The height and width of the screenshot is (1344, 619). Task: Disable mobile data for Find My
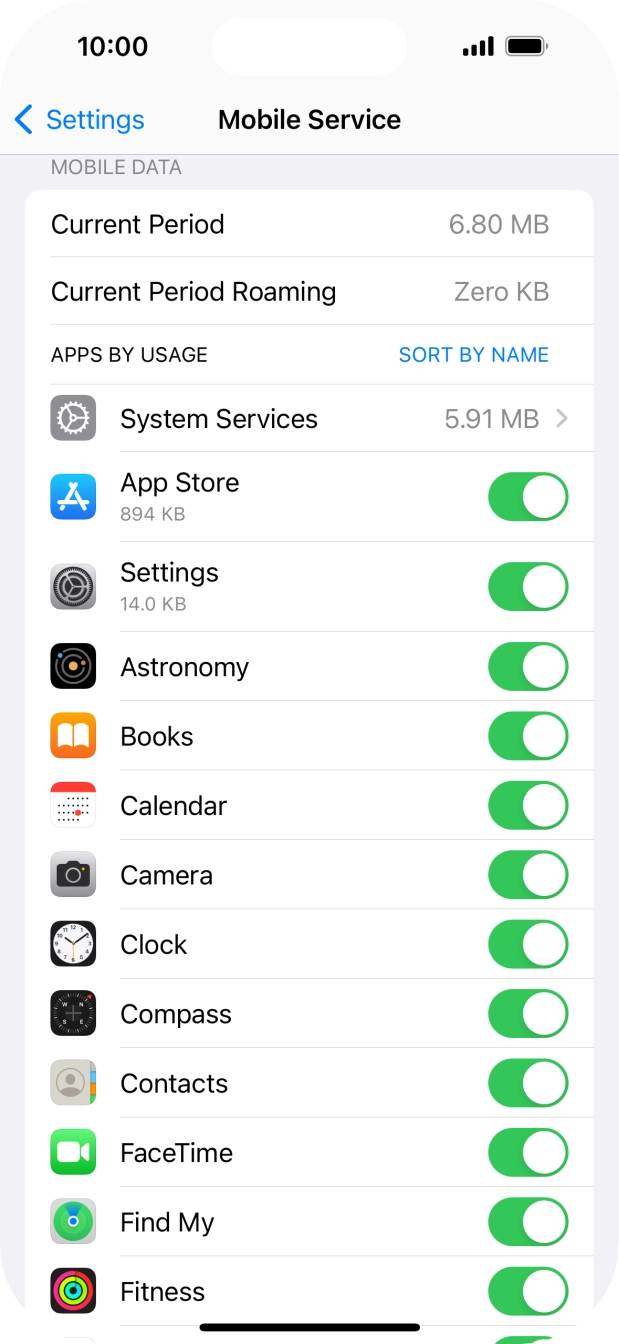(527, 1223)
